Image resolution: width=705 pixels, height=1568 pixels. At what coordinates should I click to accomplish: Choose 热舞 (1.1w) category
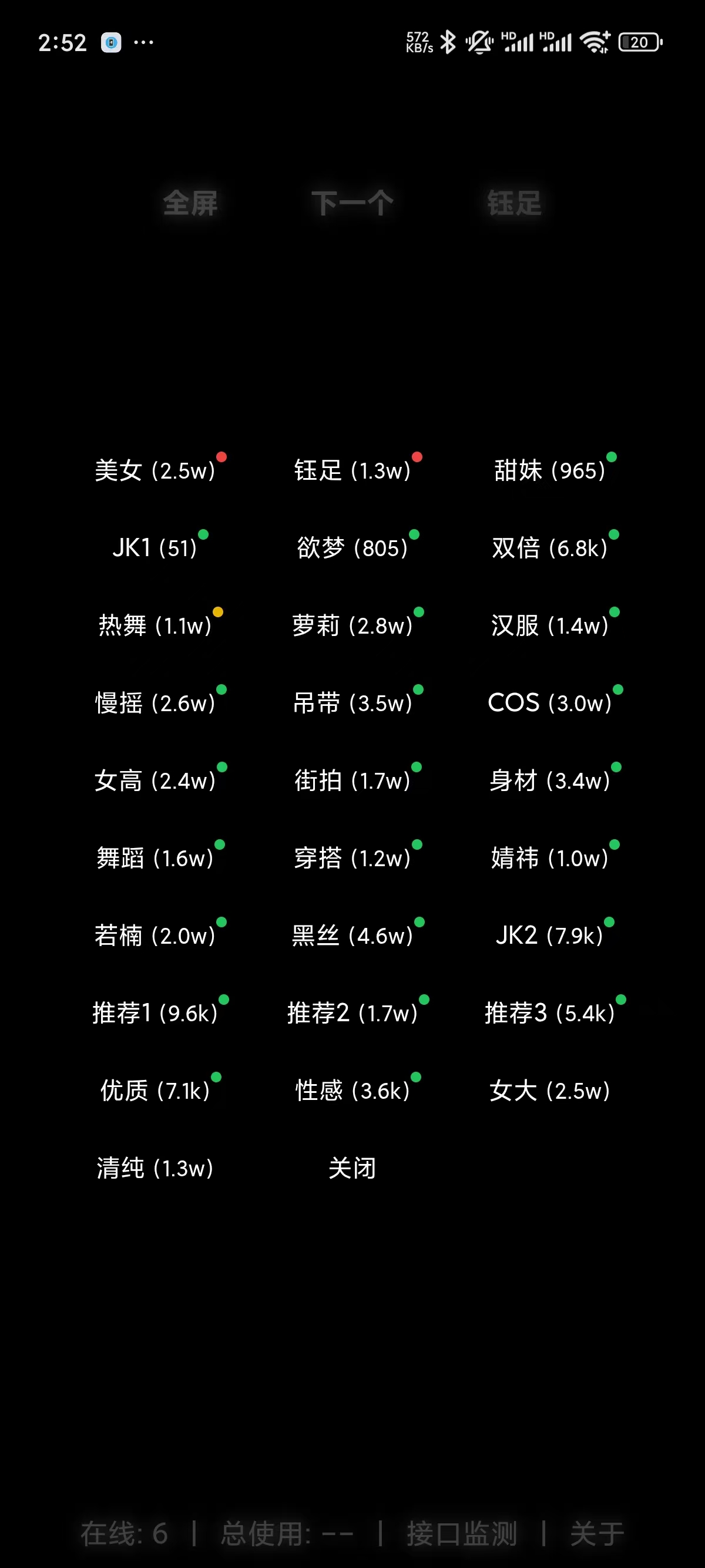click(155, 625)
